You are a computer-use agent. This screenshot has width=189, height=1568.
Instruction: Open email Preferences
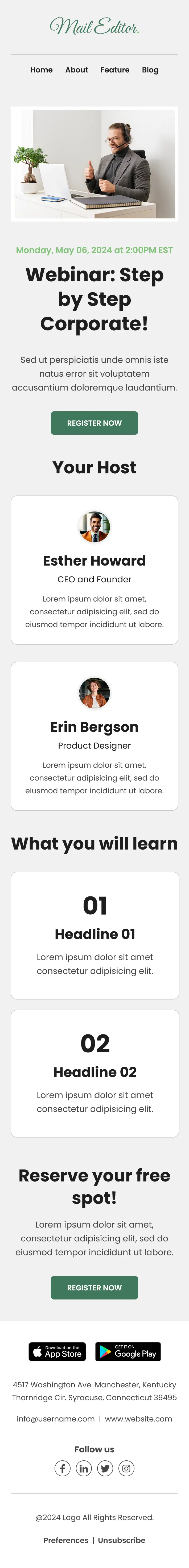point(66,1540)
